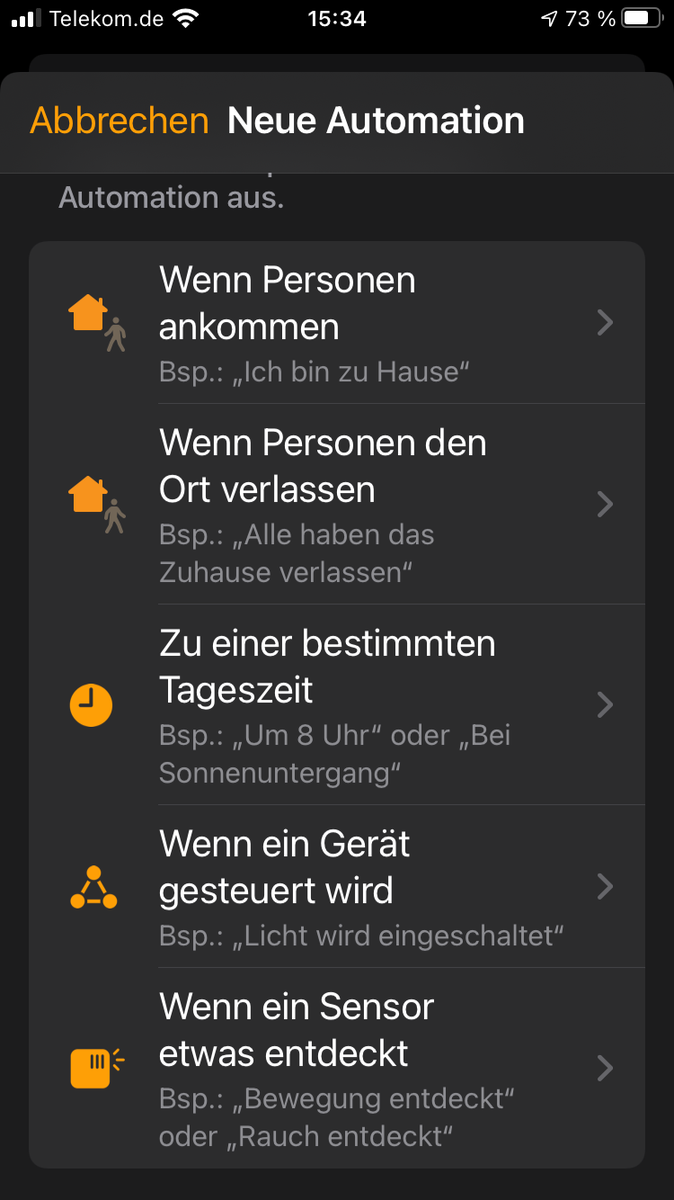This screenshot has height=1200, width=674.
Task: Tap Abbrechen to cancel the new automation
Action: click(x=119, y=121)
